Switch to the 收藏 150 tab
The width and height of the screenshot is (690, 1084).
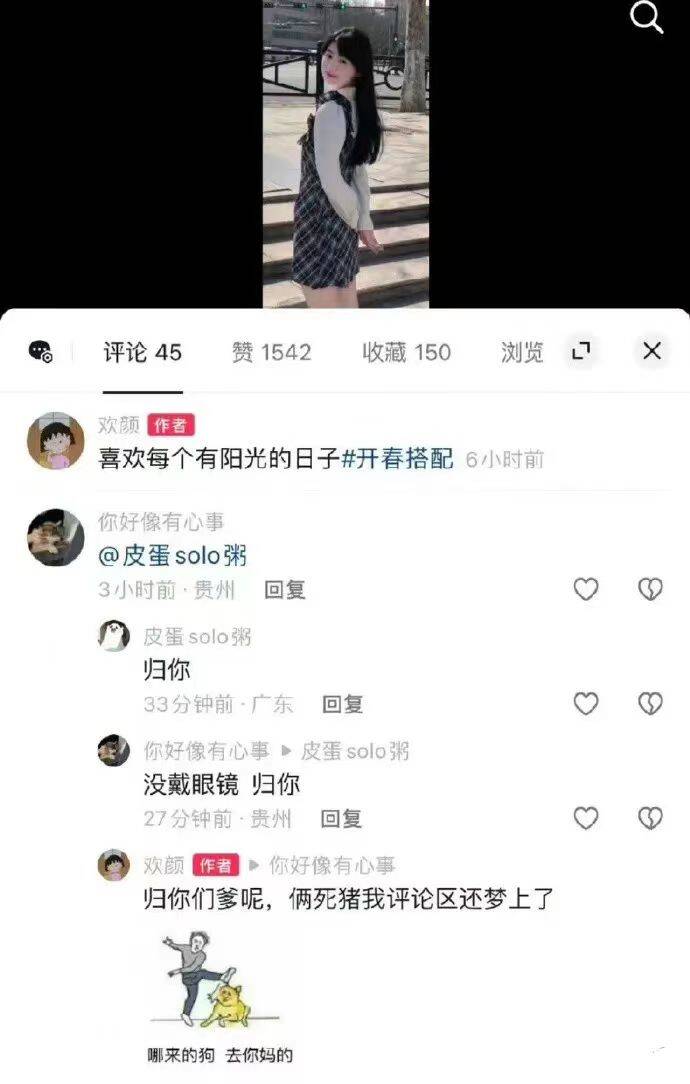click(x=406, y=352)
